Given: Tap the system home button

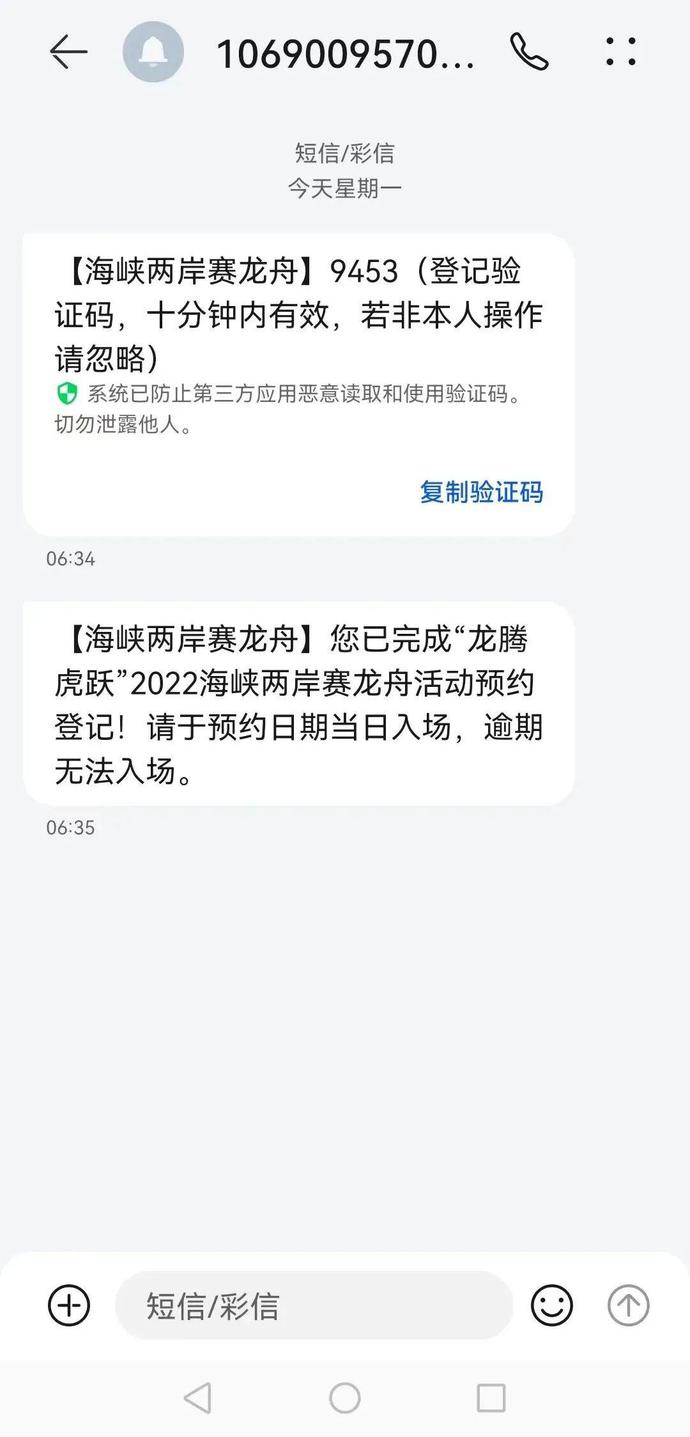Looking at the screenshot, I should (x=344, y=1397).
